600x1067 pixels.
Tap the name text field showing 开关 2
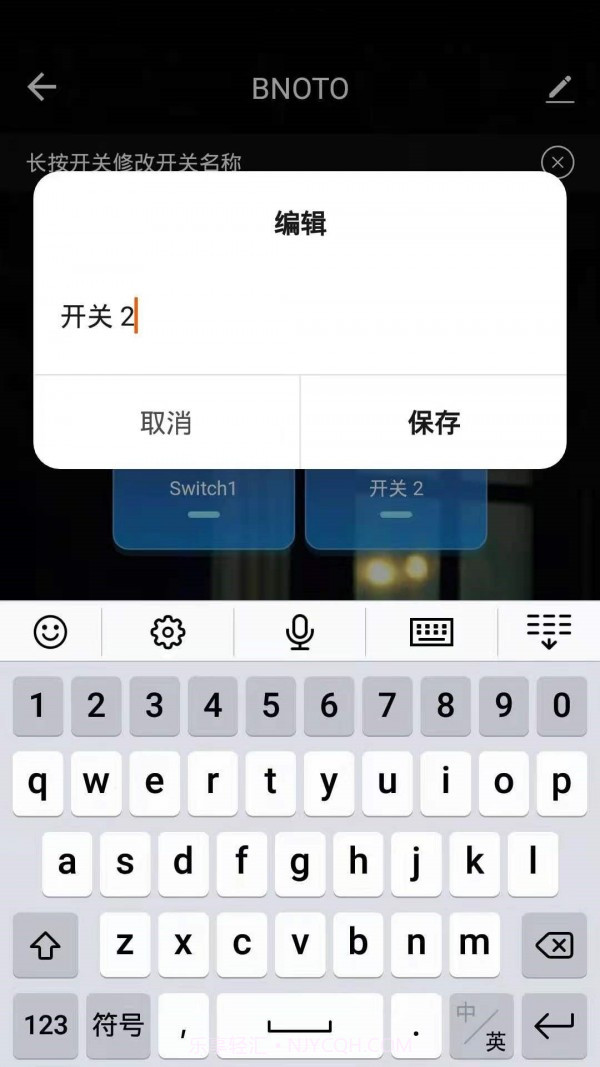300,317
